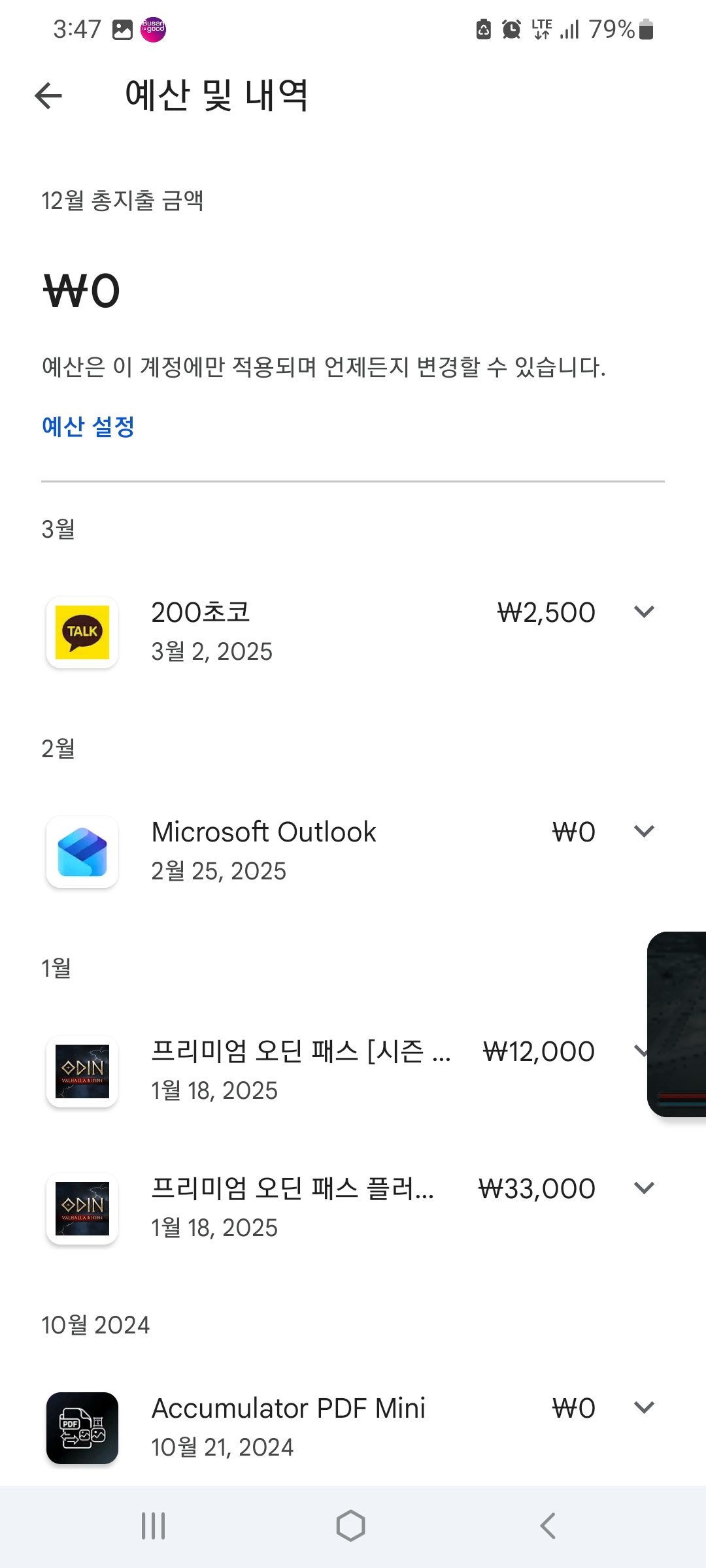Expand the 200초코 purchase details
This screenshot has width=706, height=1568.
(x=644, y=612)
